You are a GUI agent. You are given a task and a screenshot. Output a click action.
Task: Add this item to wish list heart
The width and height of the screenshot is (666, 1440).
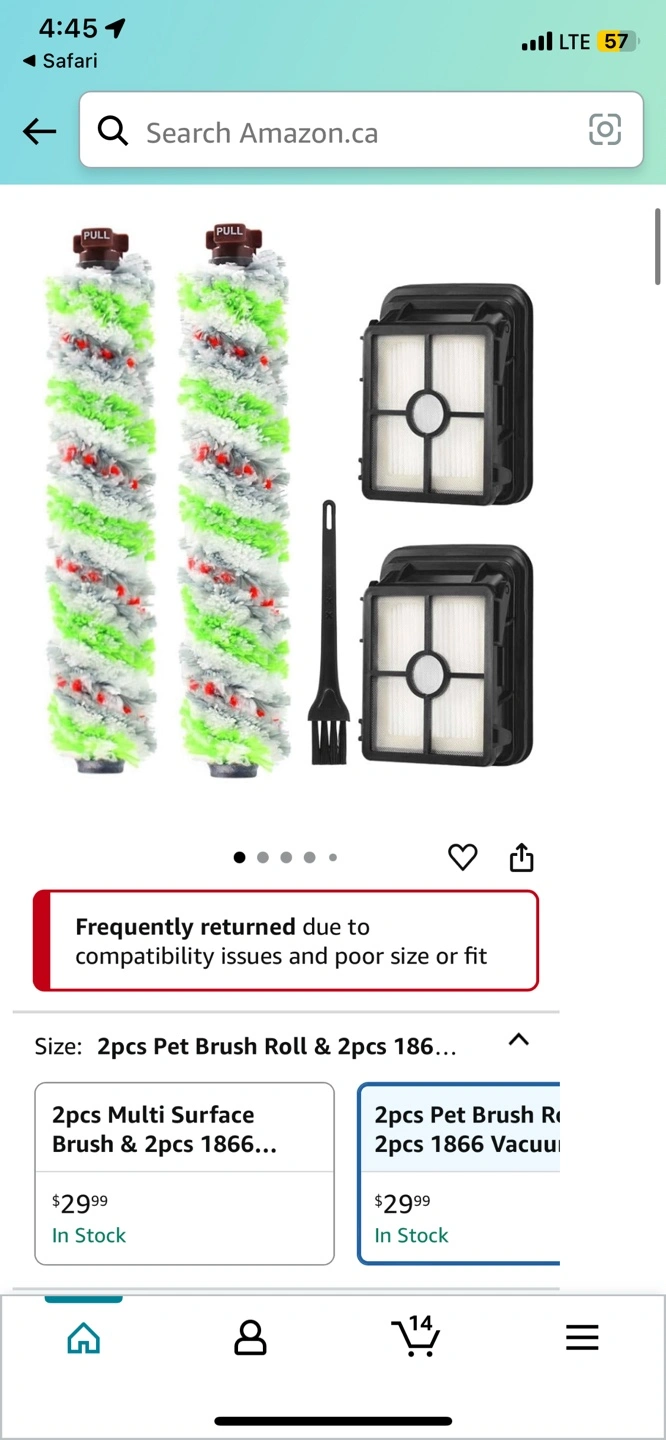(462, 857)
